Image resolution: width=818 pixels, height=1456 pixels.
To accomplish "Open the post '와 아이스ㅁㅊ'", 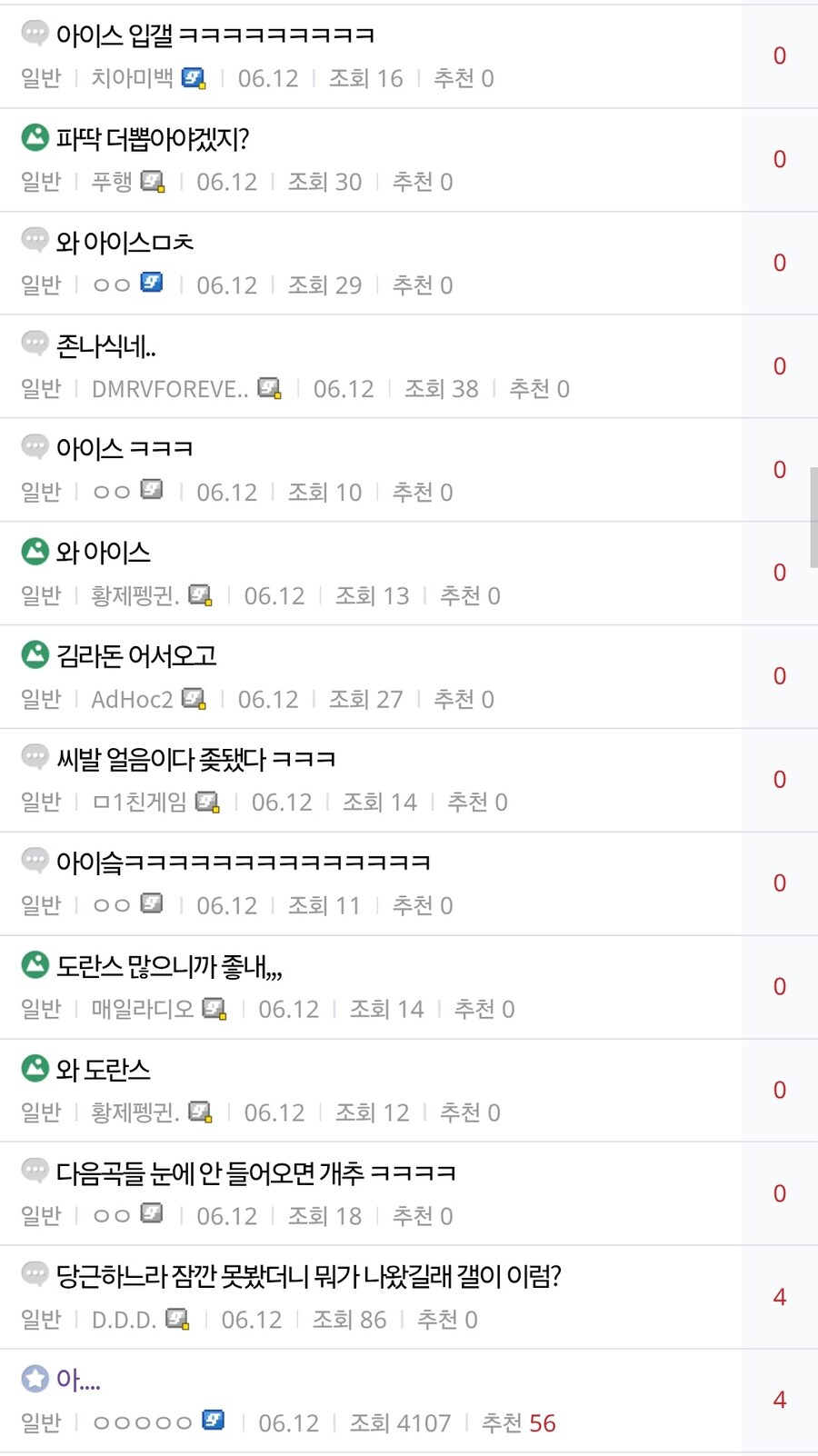I will tap(125, 243).
